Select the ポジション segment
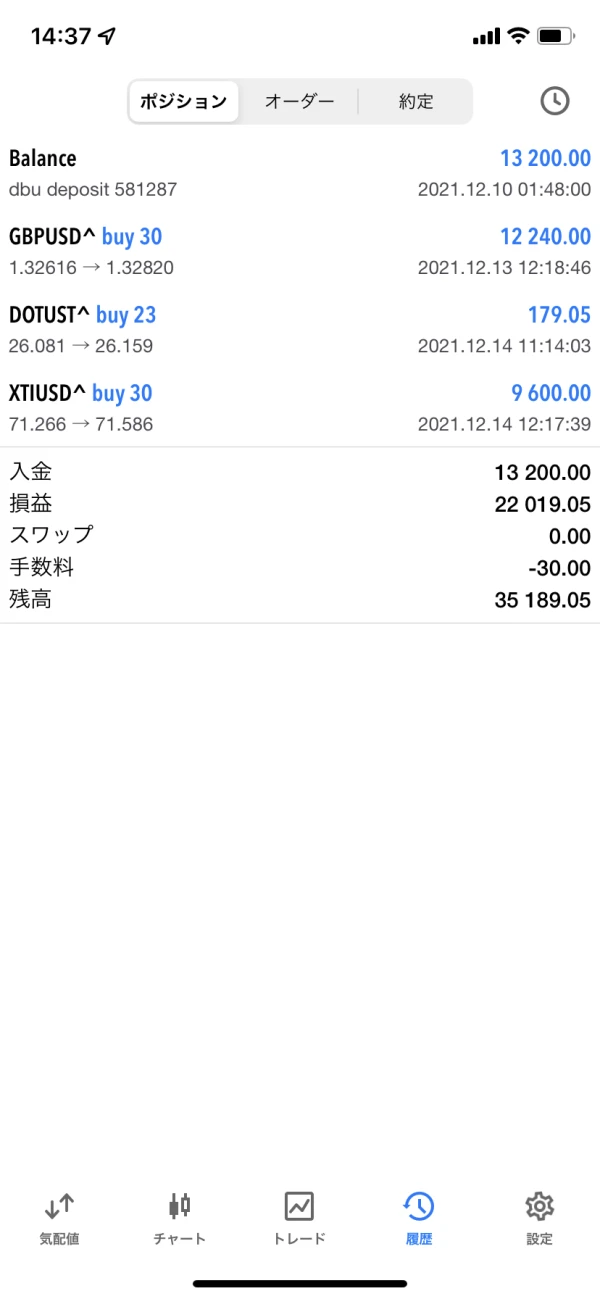600x1299 pixels. click(184, 101)
